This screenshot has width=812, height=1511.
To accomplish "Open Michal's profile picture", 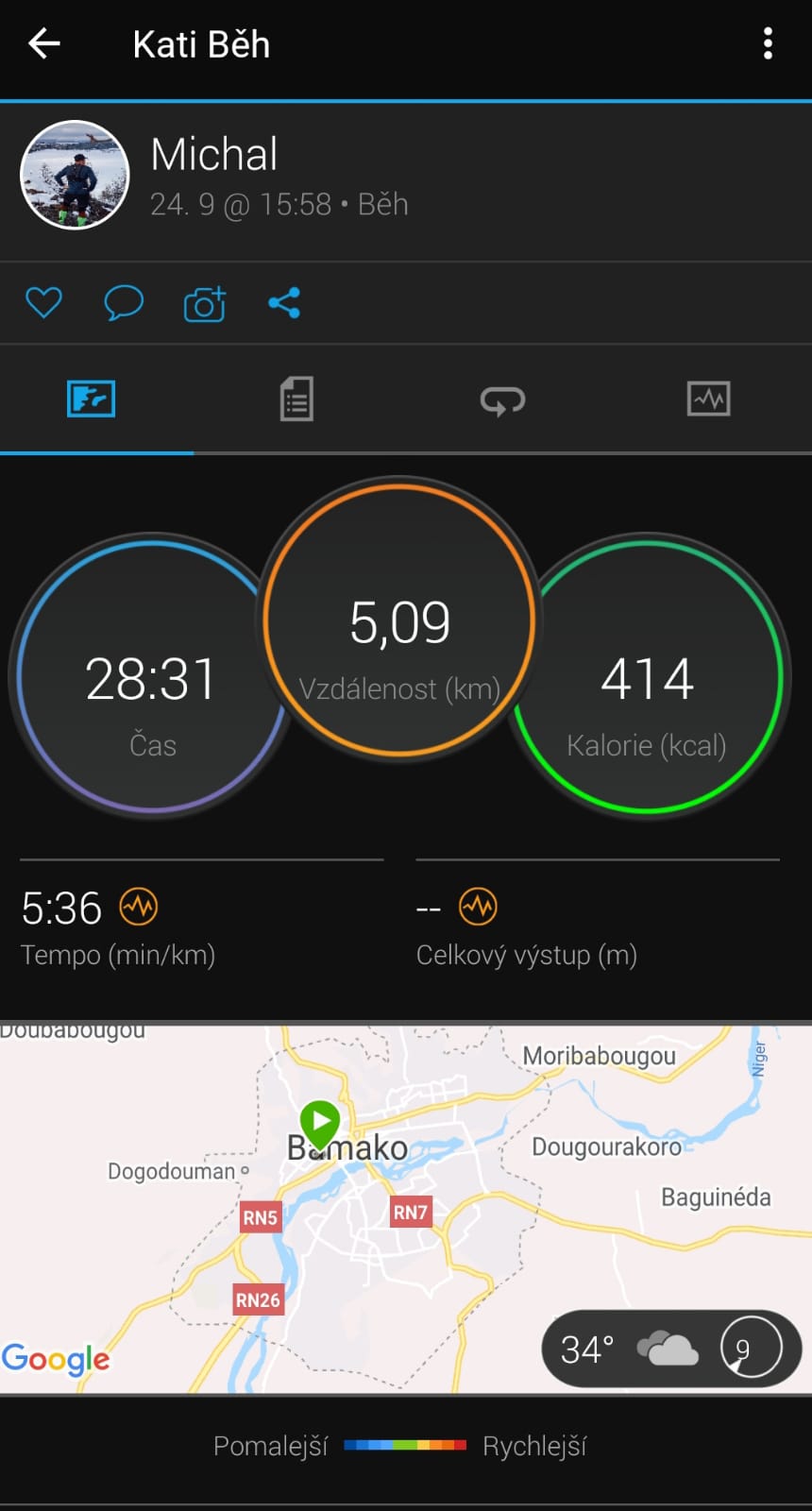I will point(75,175).
